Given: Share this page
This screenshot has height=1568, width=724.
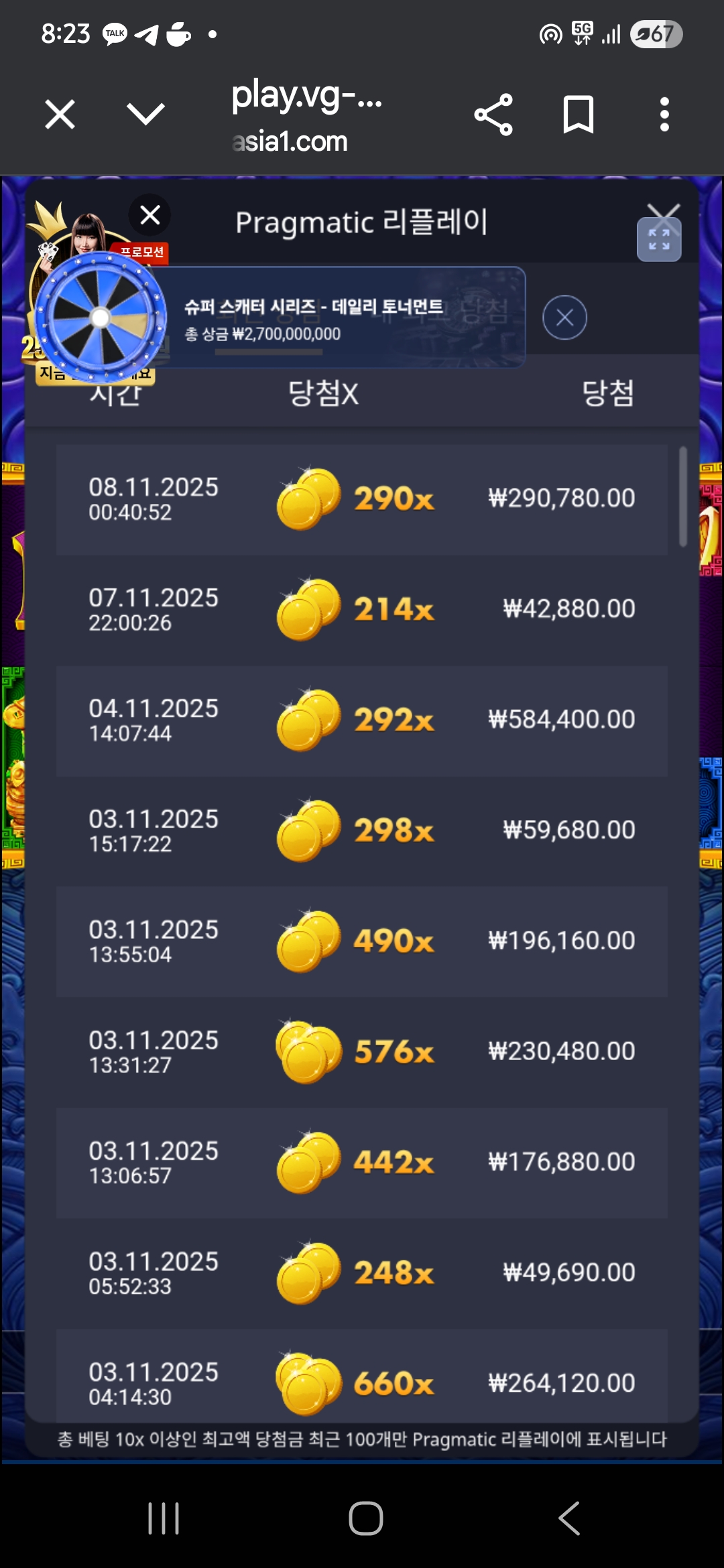Looking at the screenshot, I should tap(493, 115).
